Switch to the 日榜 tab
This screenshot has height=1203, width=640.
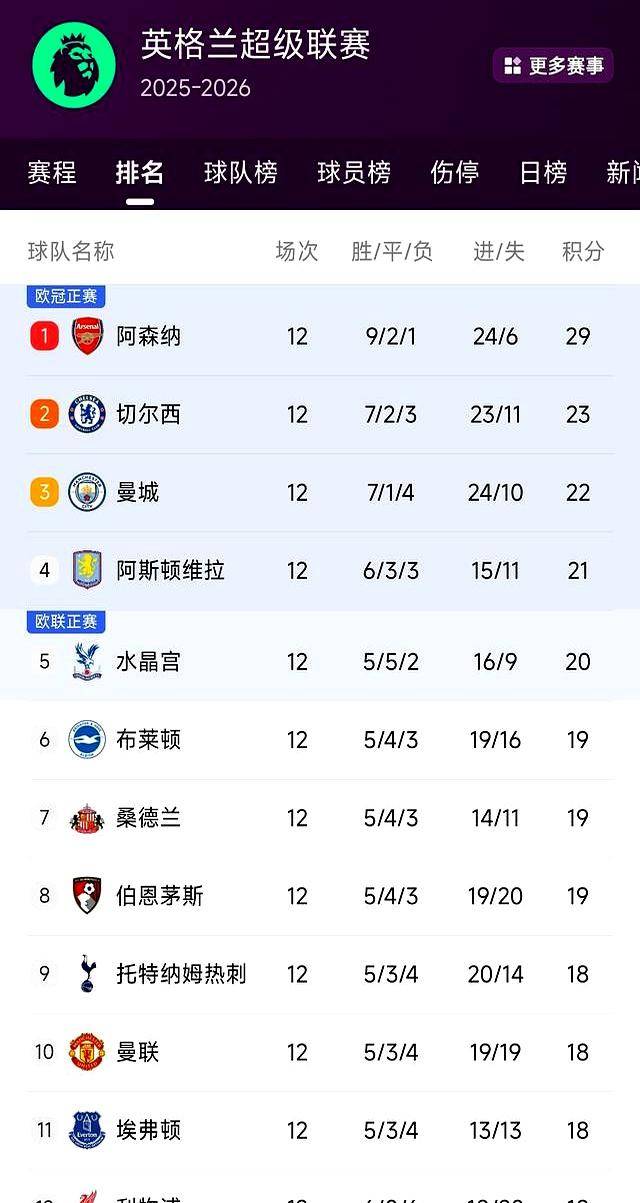(x=543, y=172)
